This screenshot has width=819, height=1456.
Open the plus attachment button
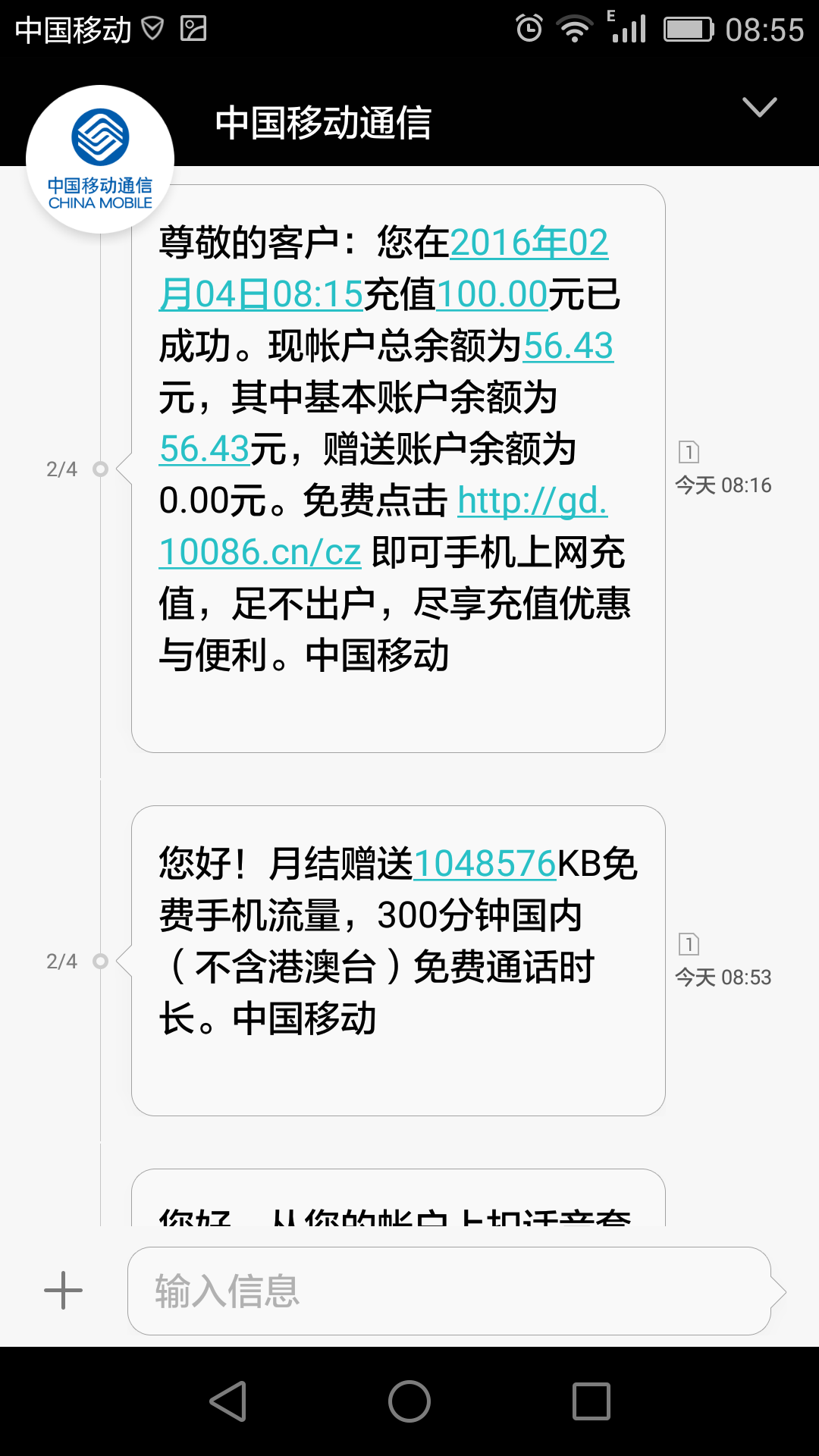tap(64, 1291)
